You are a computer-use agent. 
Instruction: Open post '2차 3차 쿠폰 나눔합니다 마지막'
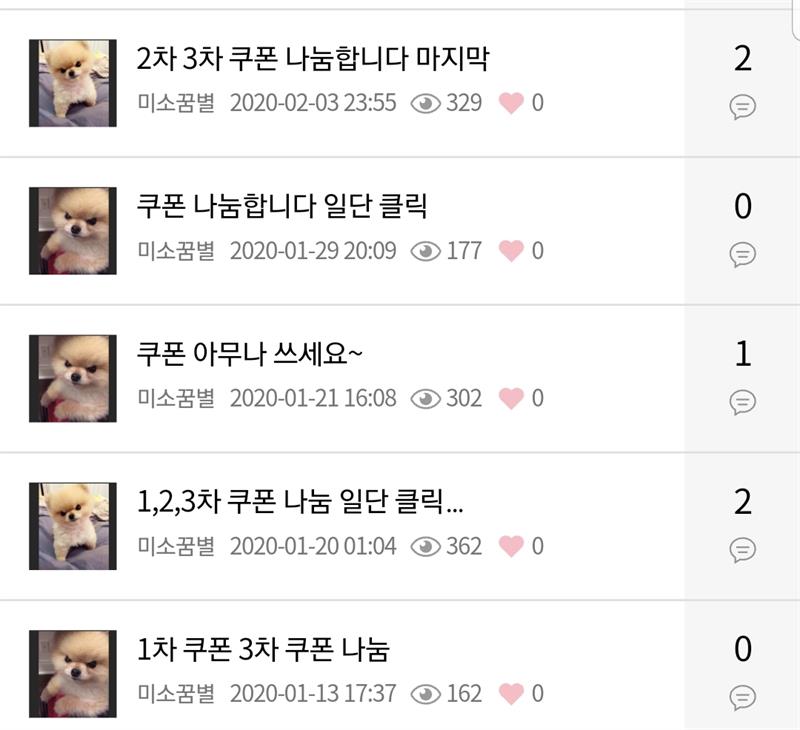click(312, 59)
